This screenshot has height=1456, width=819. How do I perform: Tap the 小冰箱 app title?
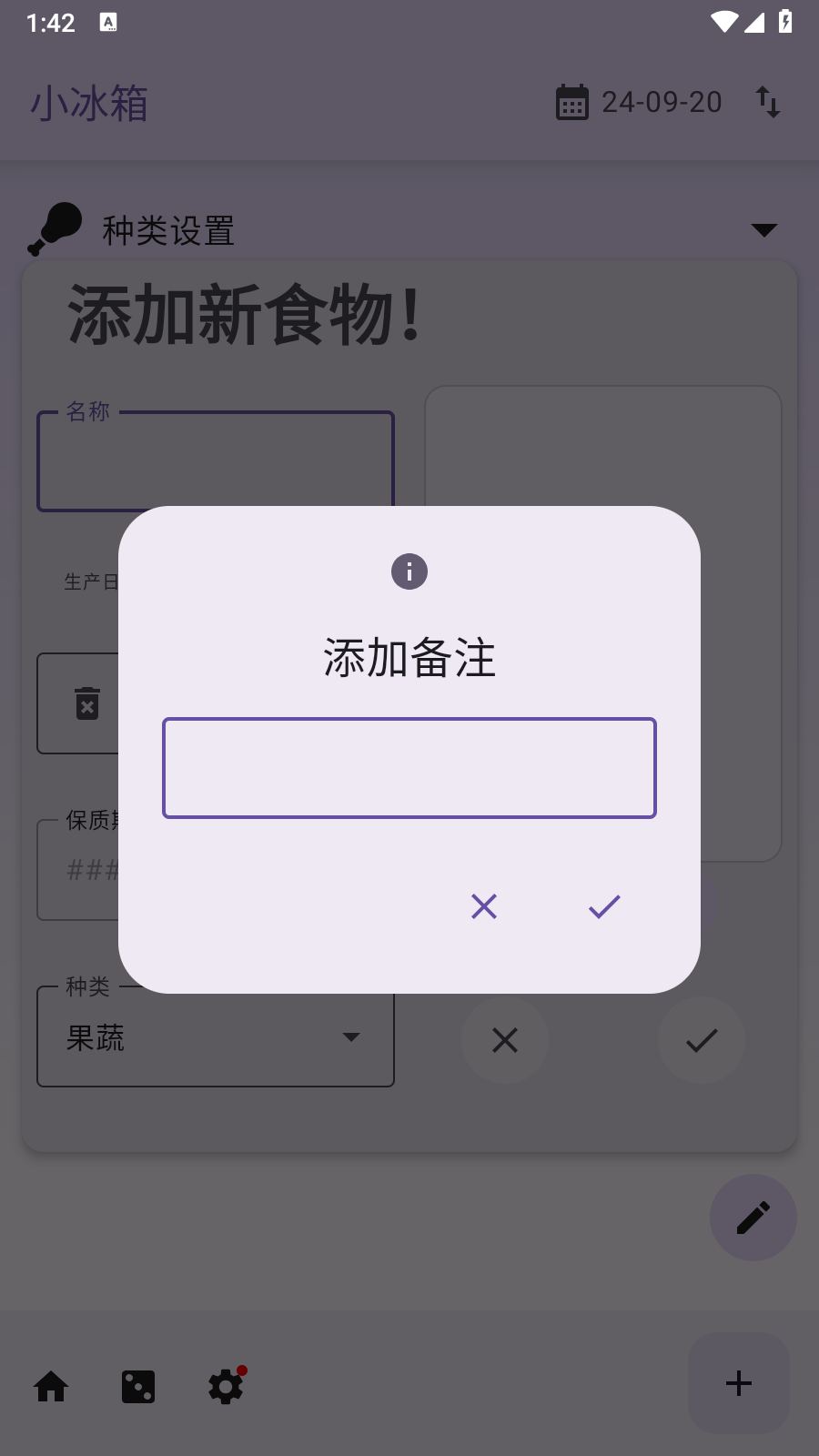coord(88,103)
